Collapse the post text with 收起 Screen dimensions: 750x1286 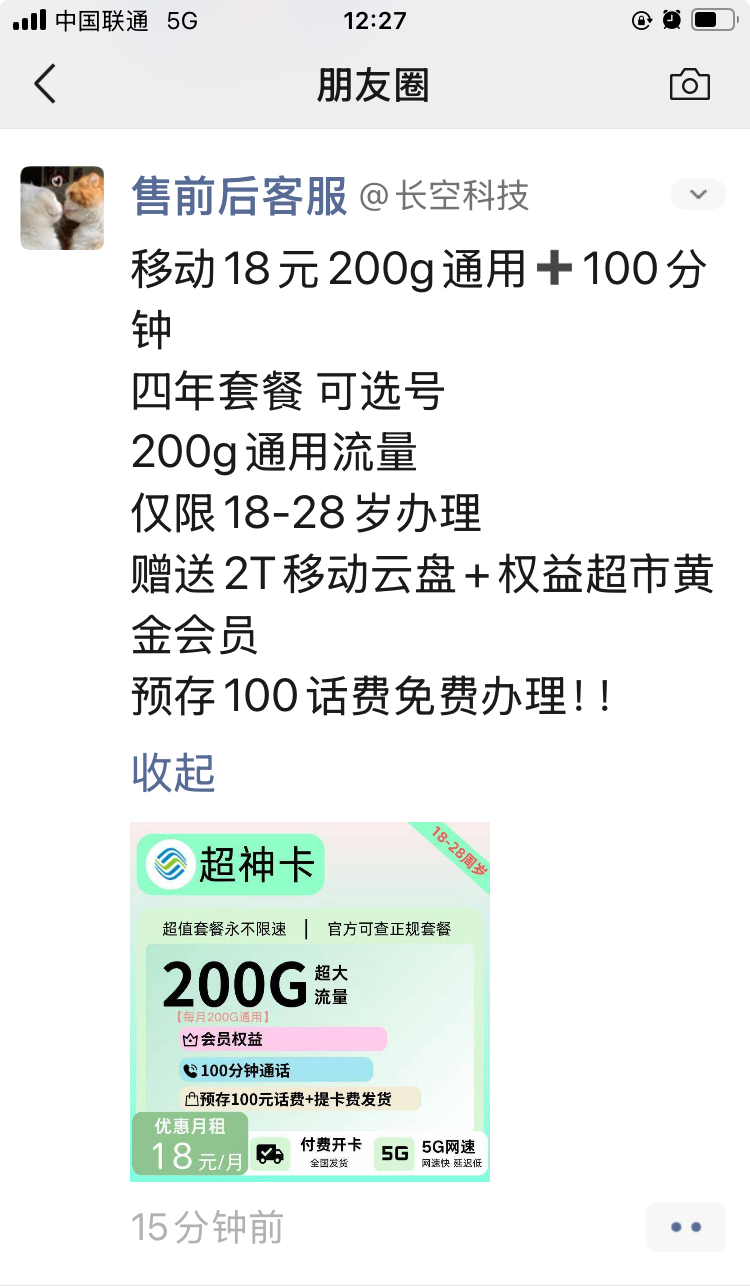tap(173, 772)
